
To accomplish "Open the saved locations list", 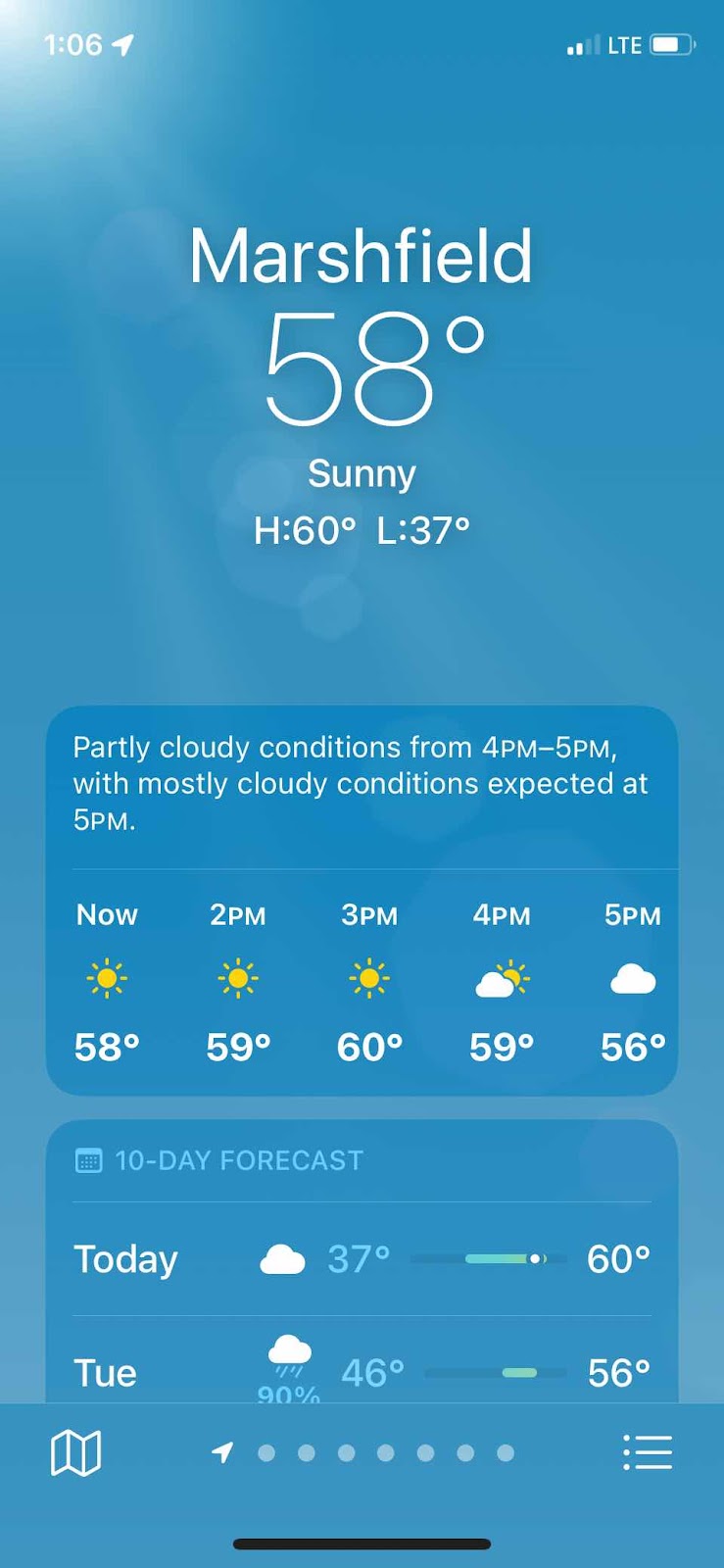I will point(648,1451).
